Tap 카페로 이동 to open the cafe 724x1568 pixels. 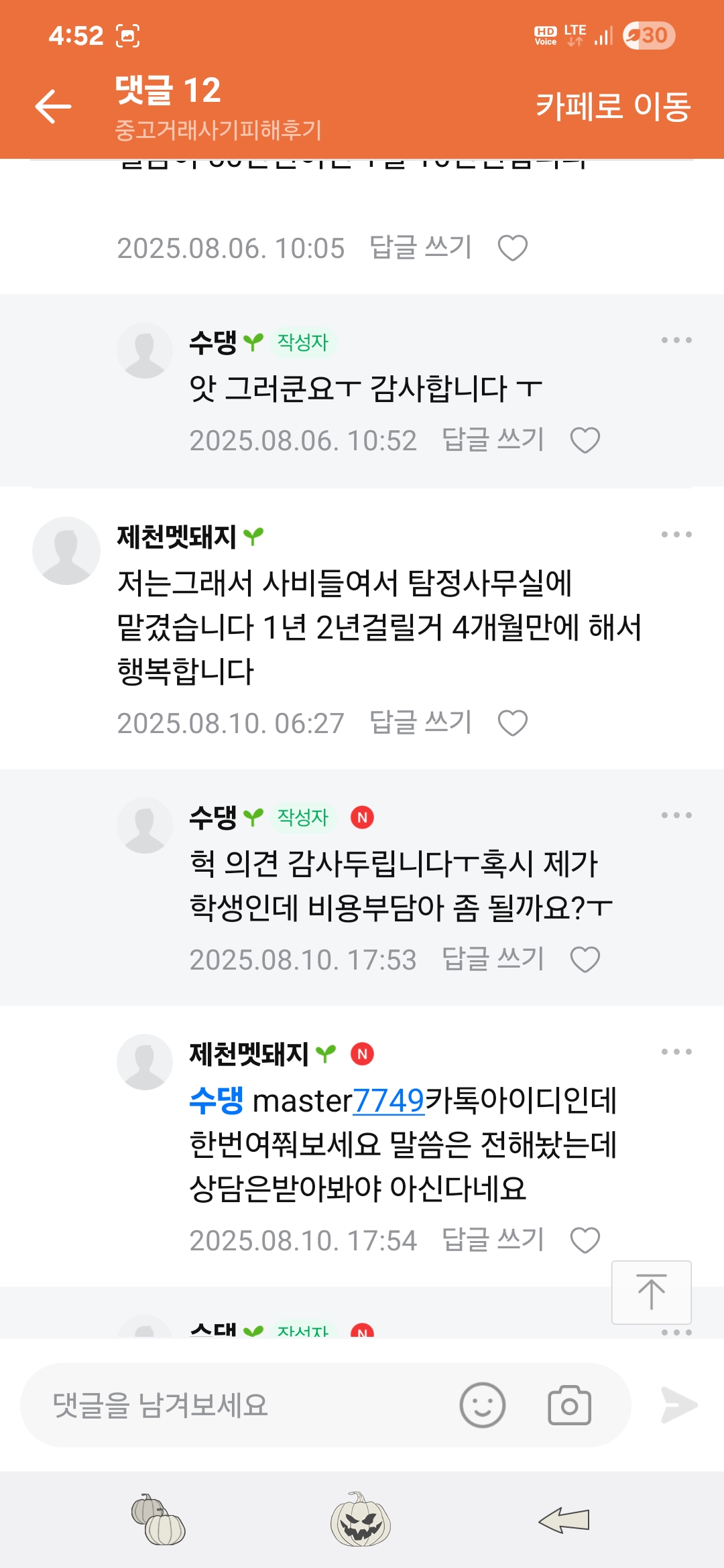[x=613, y=106]
